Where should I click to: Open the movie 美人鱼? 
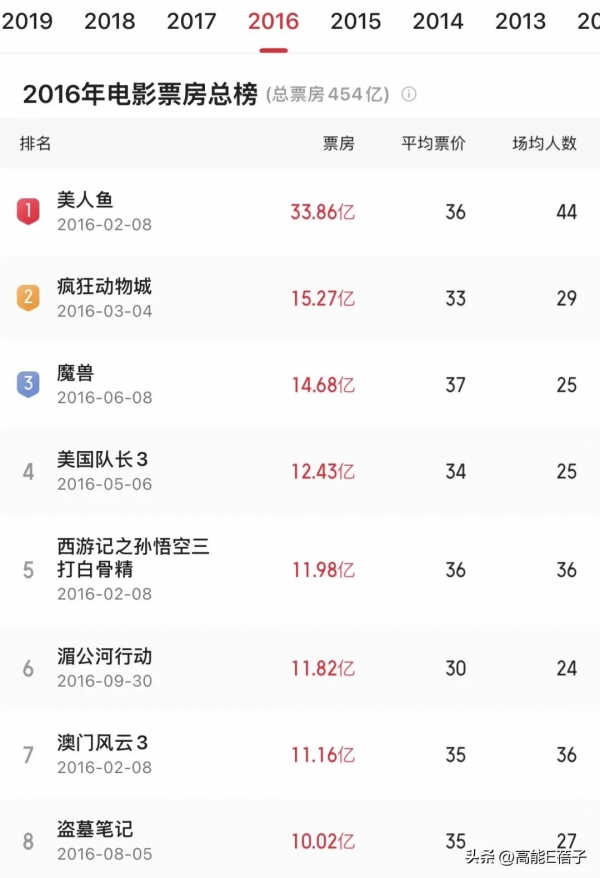click(85, 200)
